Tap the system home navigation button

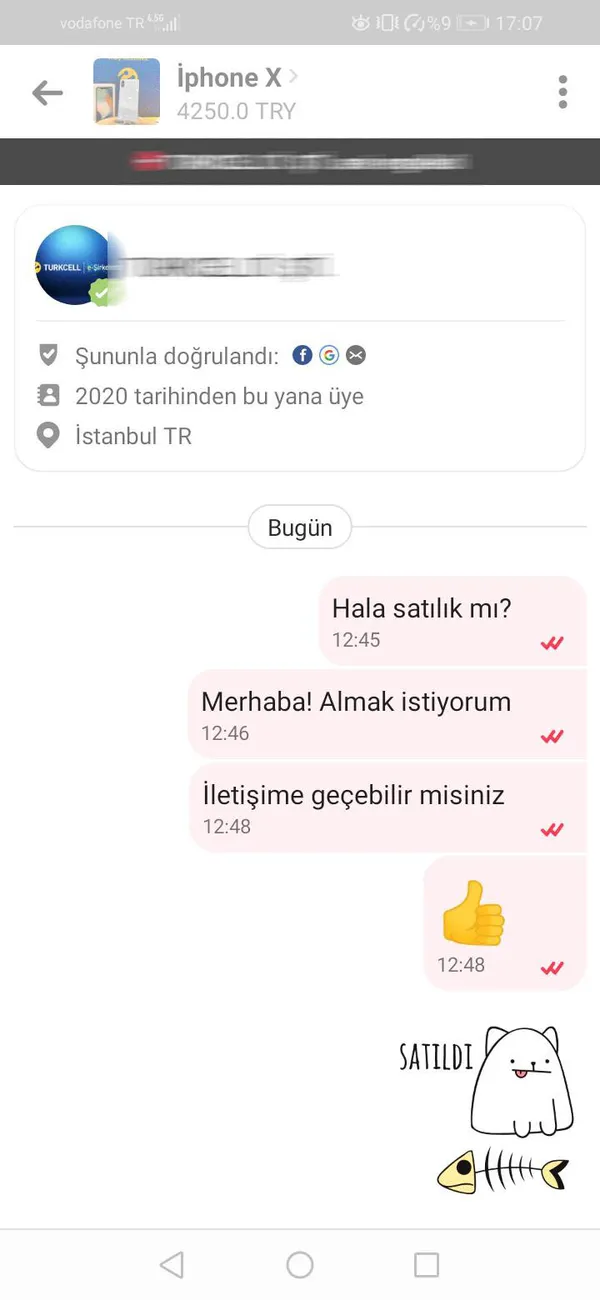pyautogui.click(x=300, y=1265)
